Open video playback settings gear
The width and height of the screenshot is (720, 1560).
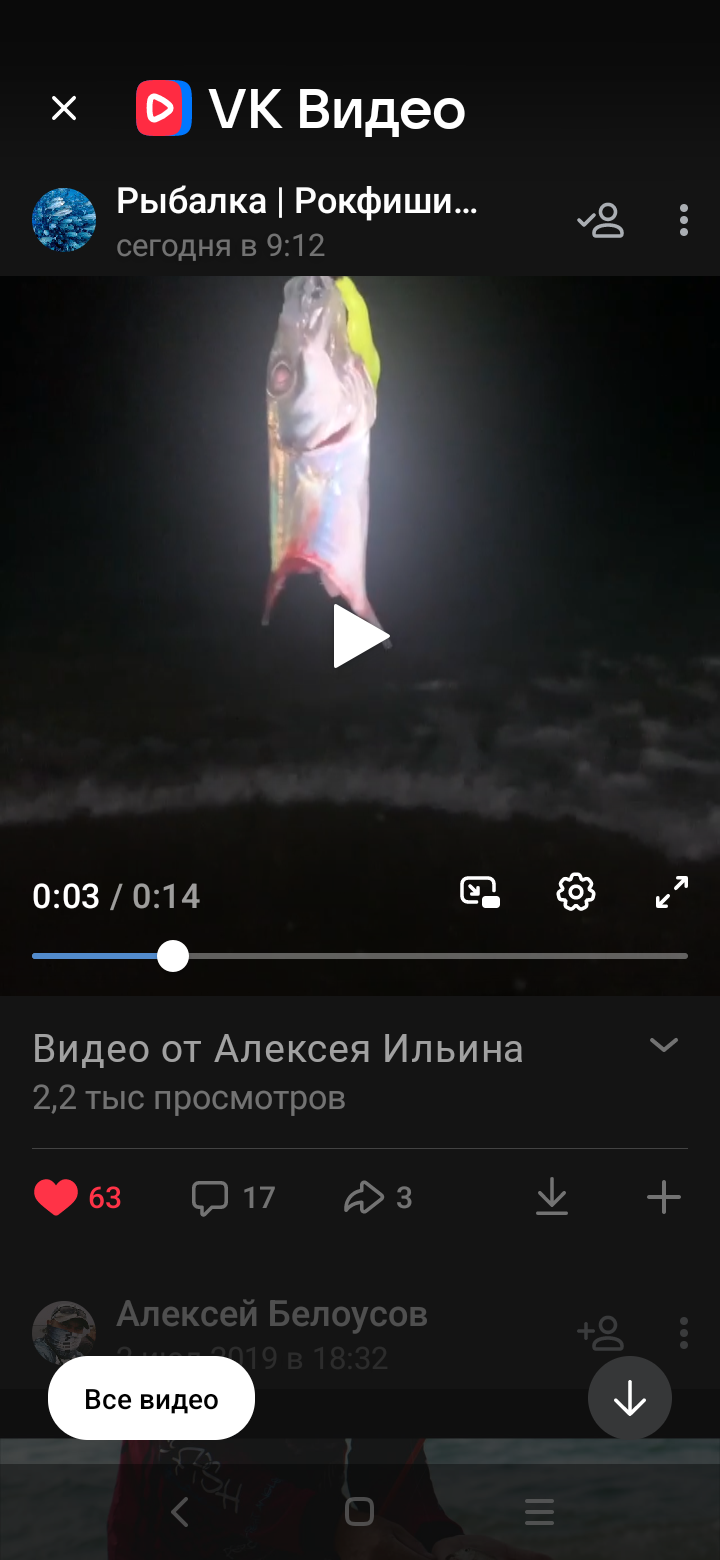576,892
